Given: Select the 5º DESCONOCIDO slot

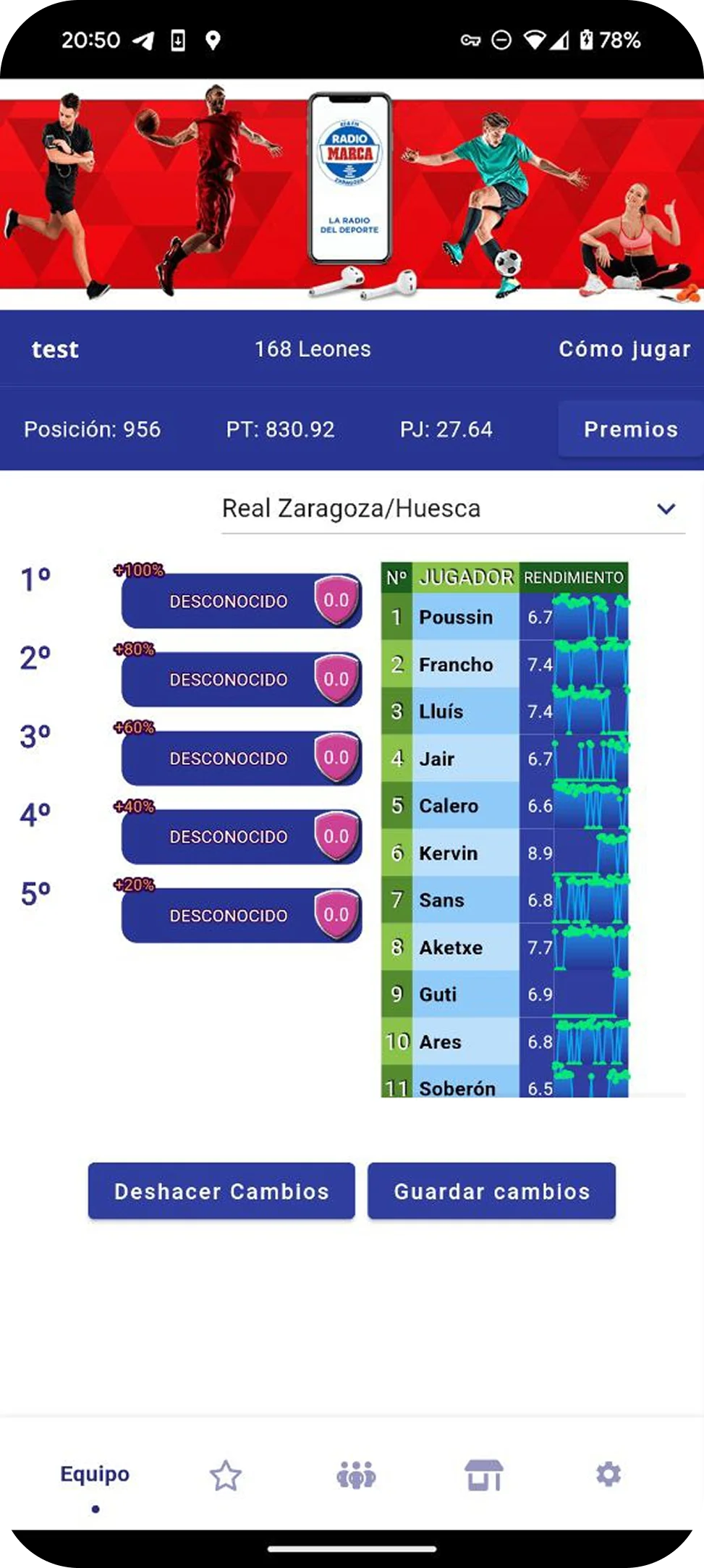Looking at the screenshot, I should pyautogui.click(x=241, y=916).
